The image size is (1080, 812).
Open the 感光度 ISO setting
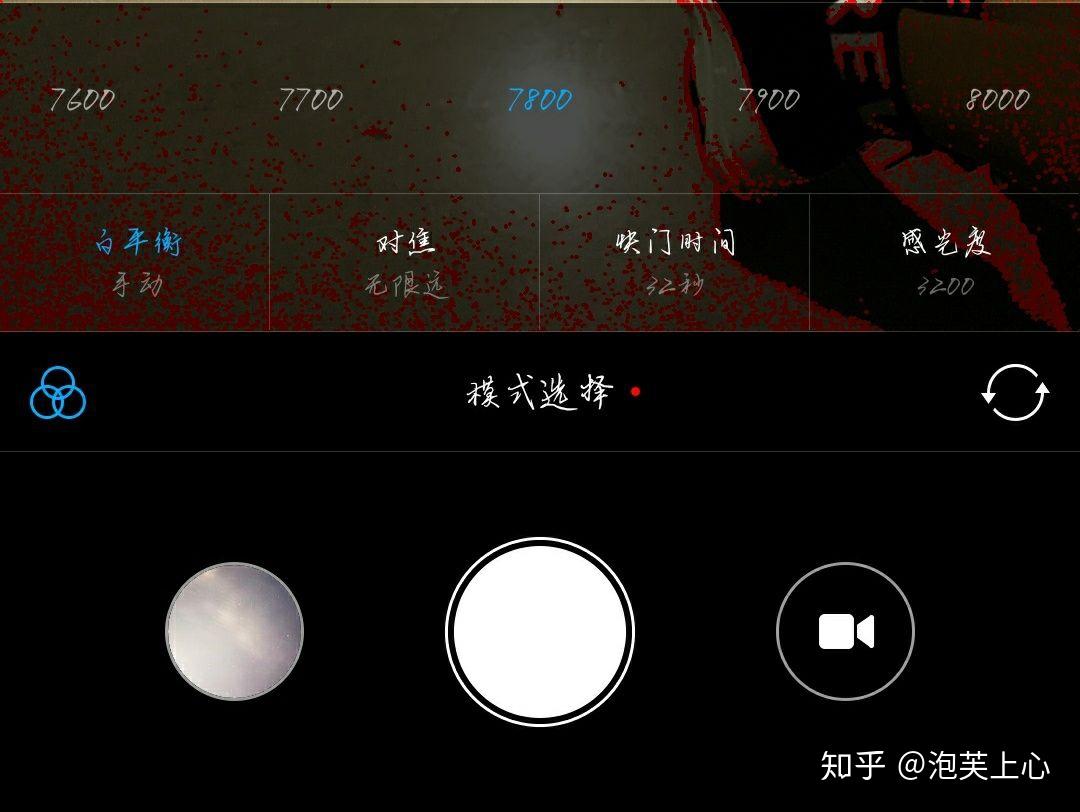[945, 261]
